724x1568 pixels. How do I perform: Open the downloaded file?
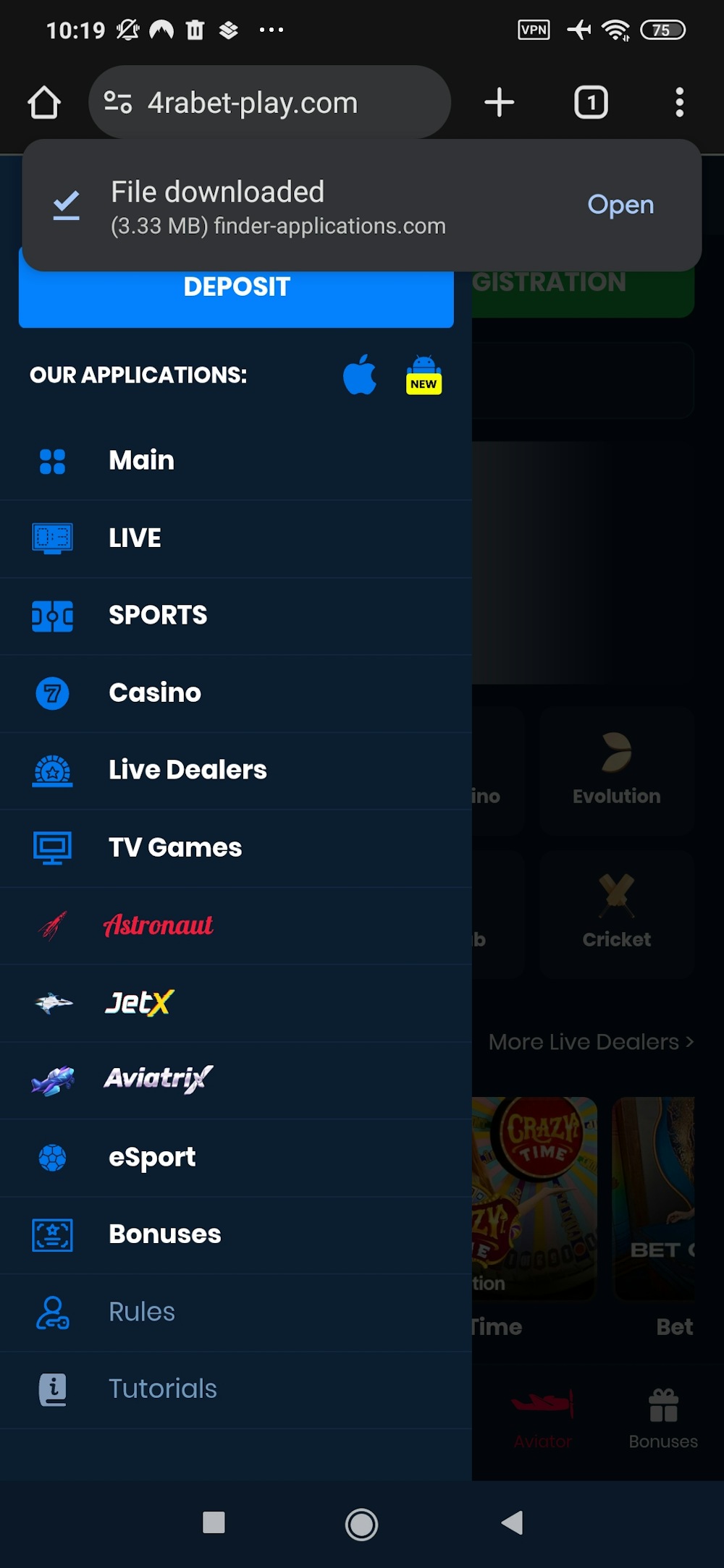(x=620, y=205)
